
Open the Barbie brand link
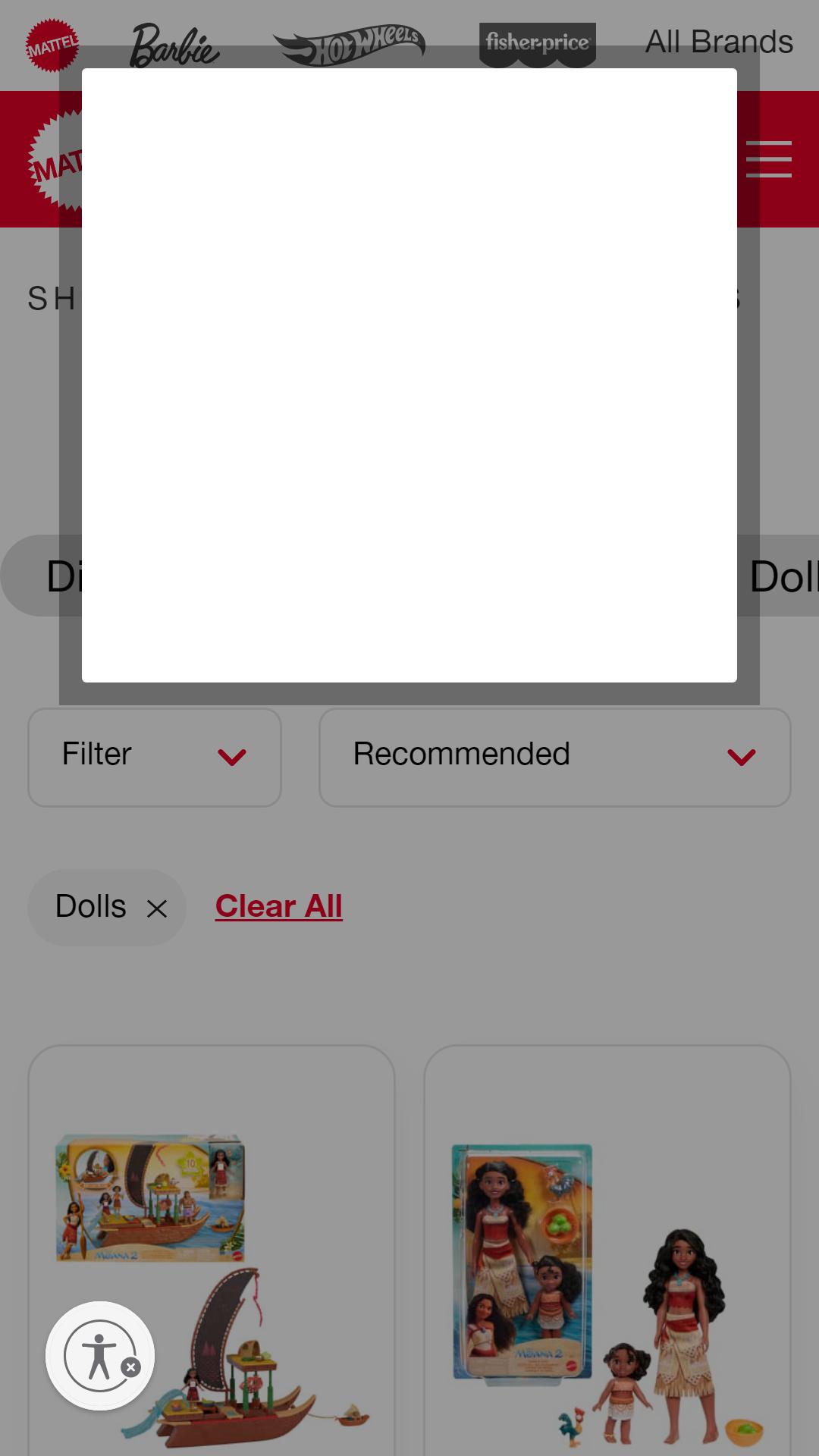pos(174,45)
